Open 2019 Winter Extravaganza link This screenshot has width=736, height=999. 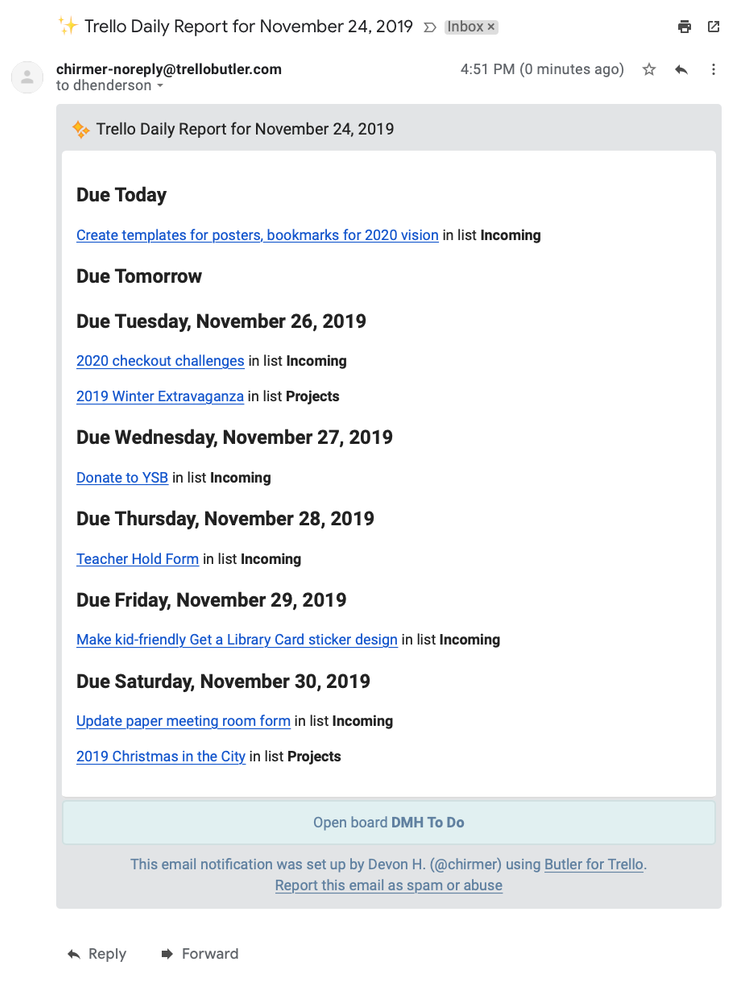160,396
